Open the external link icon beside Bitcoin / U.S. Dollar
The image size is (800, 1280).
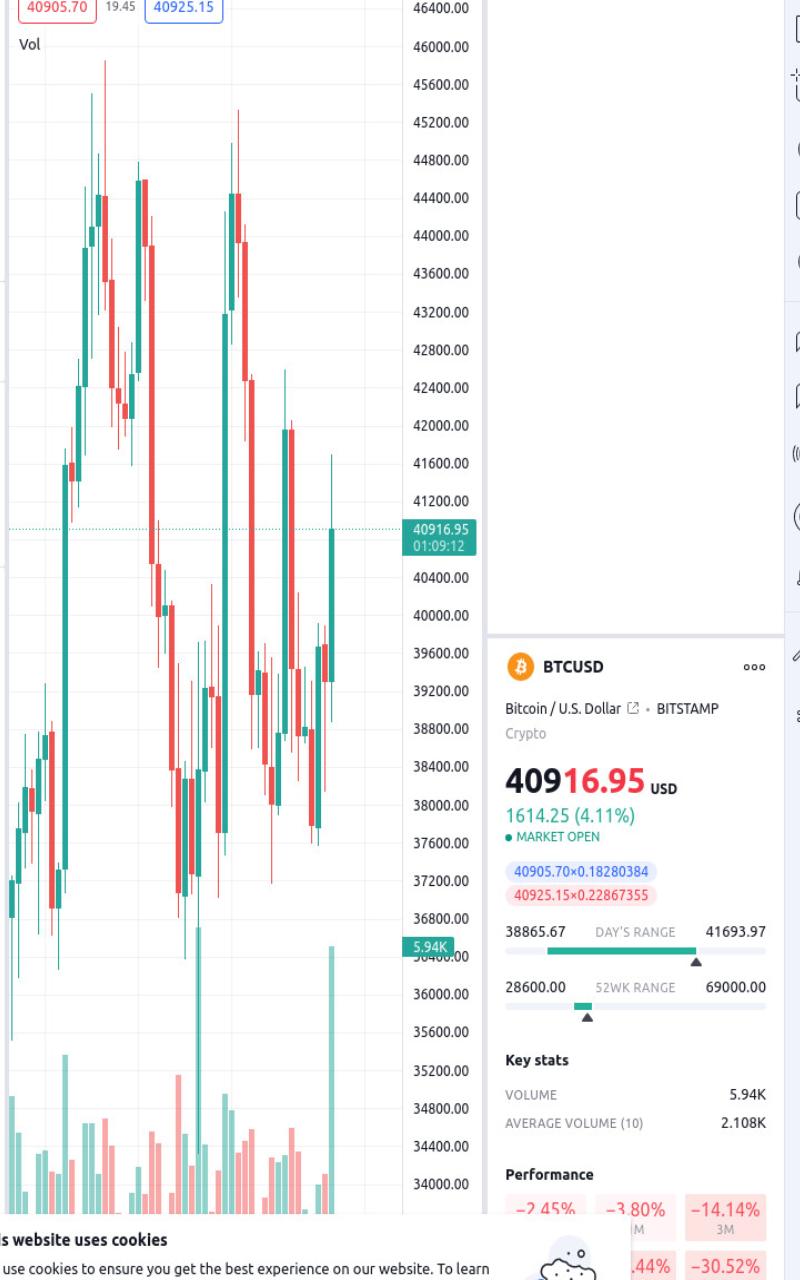point(633,709)
